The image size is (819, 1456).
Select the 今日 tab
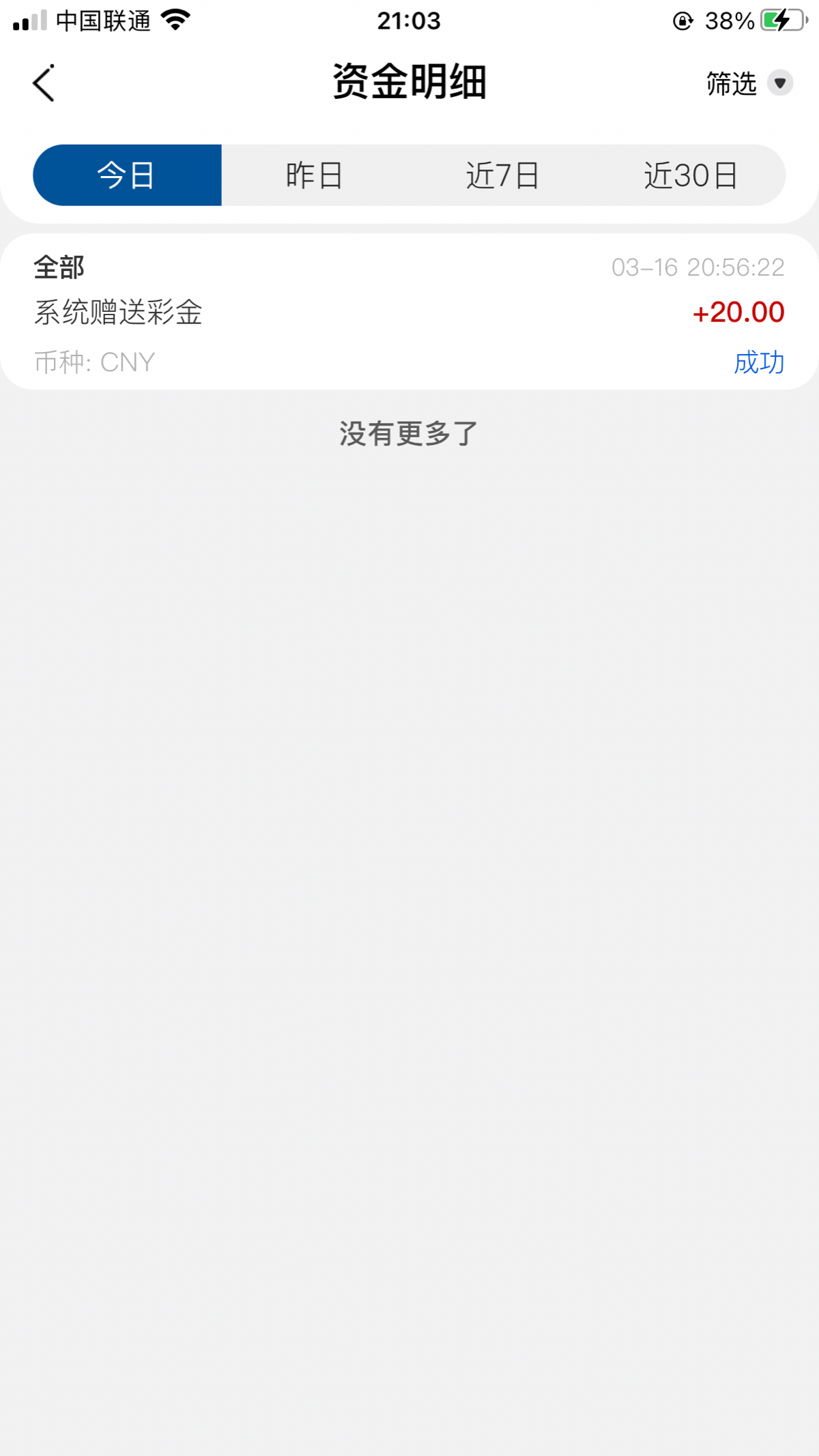click(127, 175)
